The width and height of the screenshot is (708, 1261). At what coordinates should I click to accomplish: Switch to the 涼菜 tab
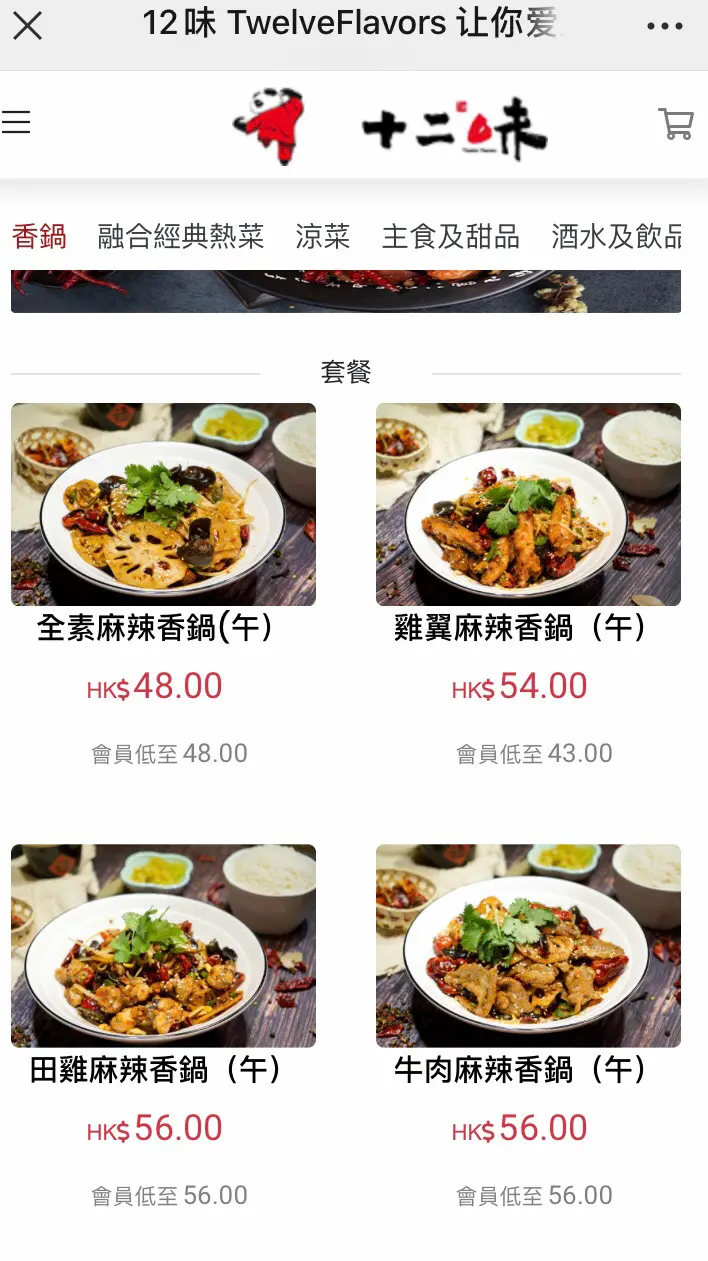pos(323,237)
